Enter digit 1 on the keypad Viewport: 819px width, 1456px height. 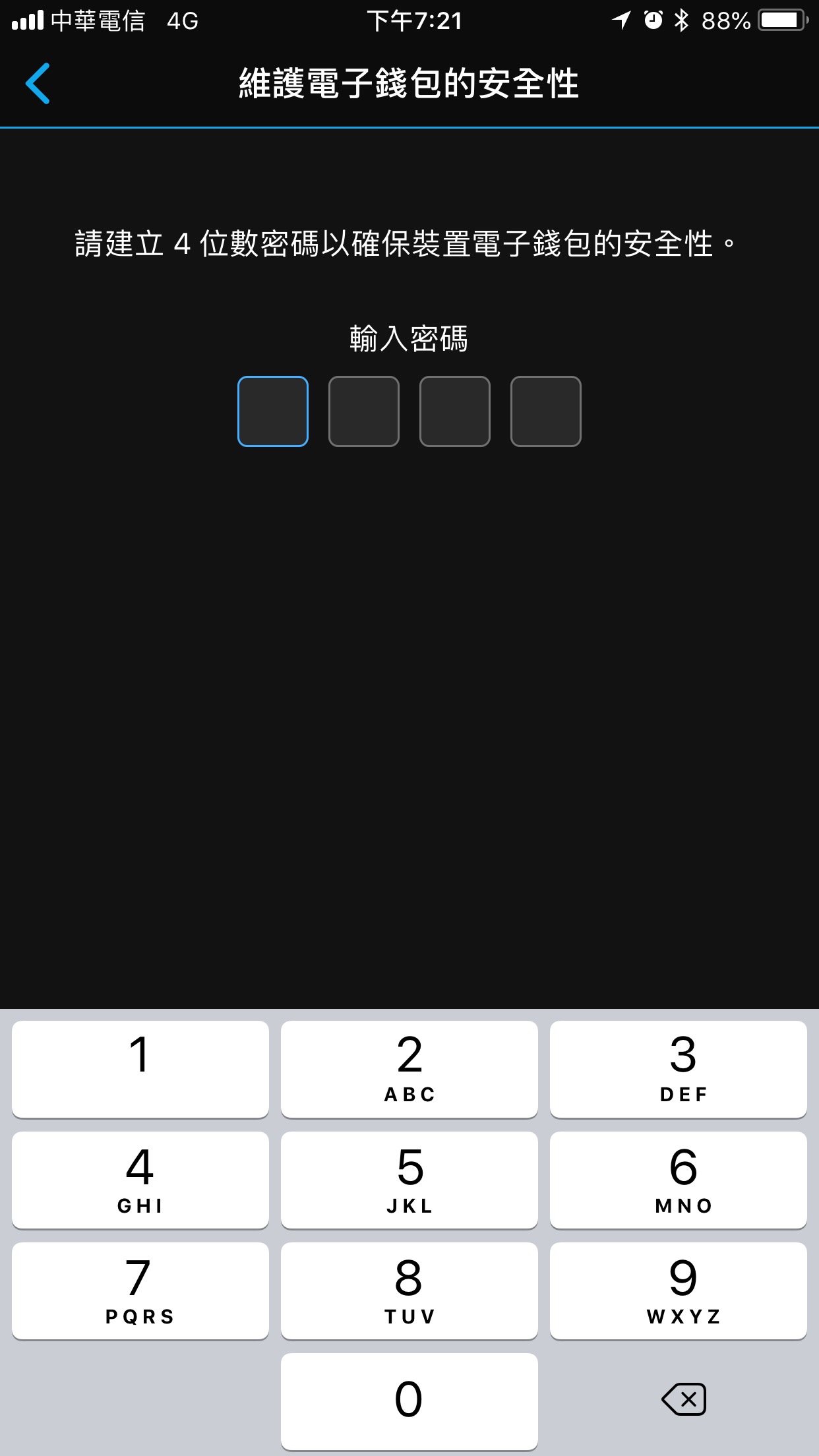click(140, 1069)
